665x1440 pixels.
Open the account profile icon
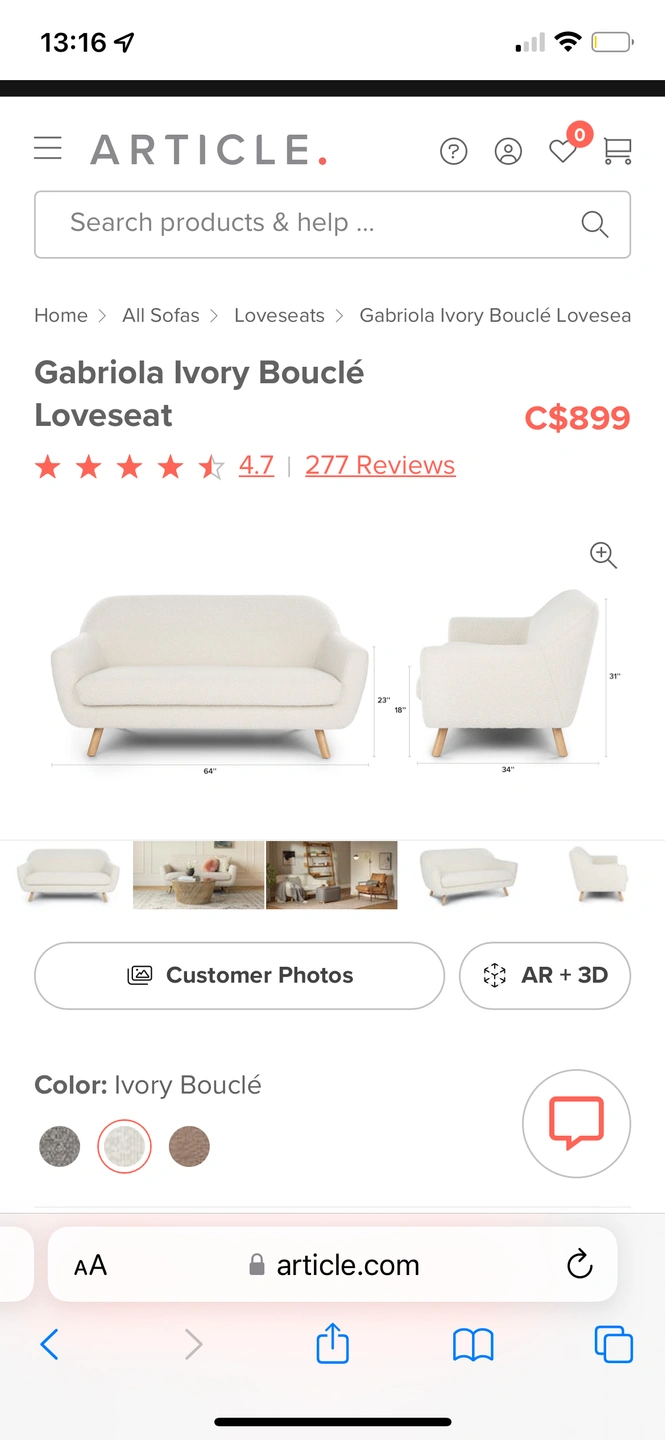click(508, 151)
